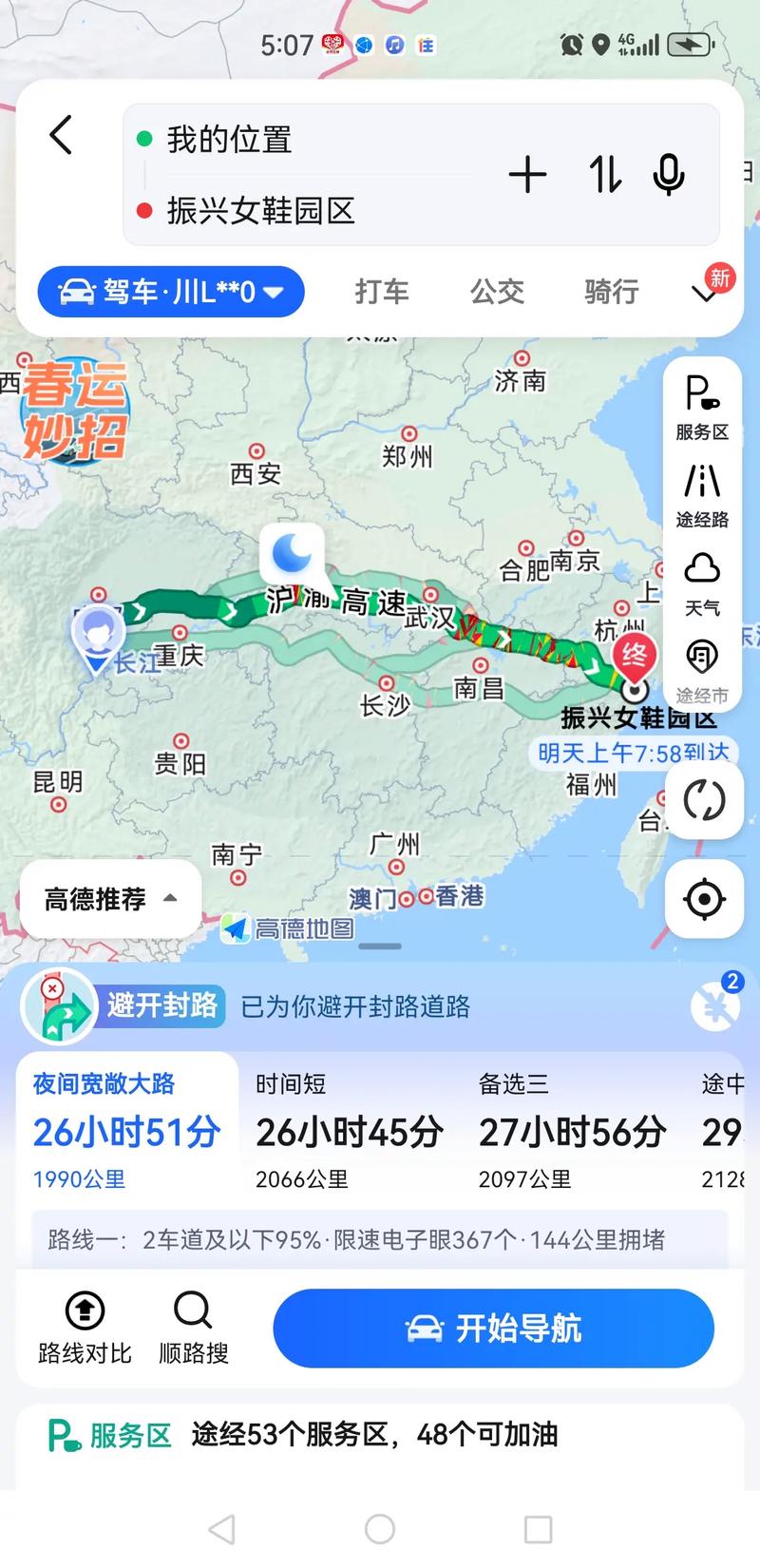Tap the plus icon to add a waypoint
Image resolution: width=760 pixels, height=1568 pixels.
529,174
